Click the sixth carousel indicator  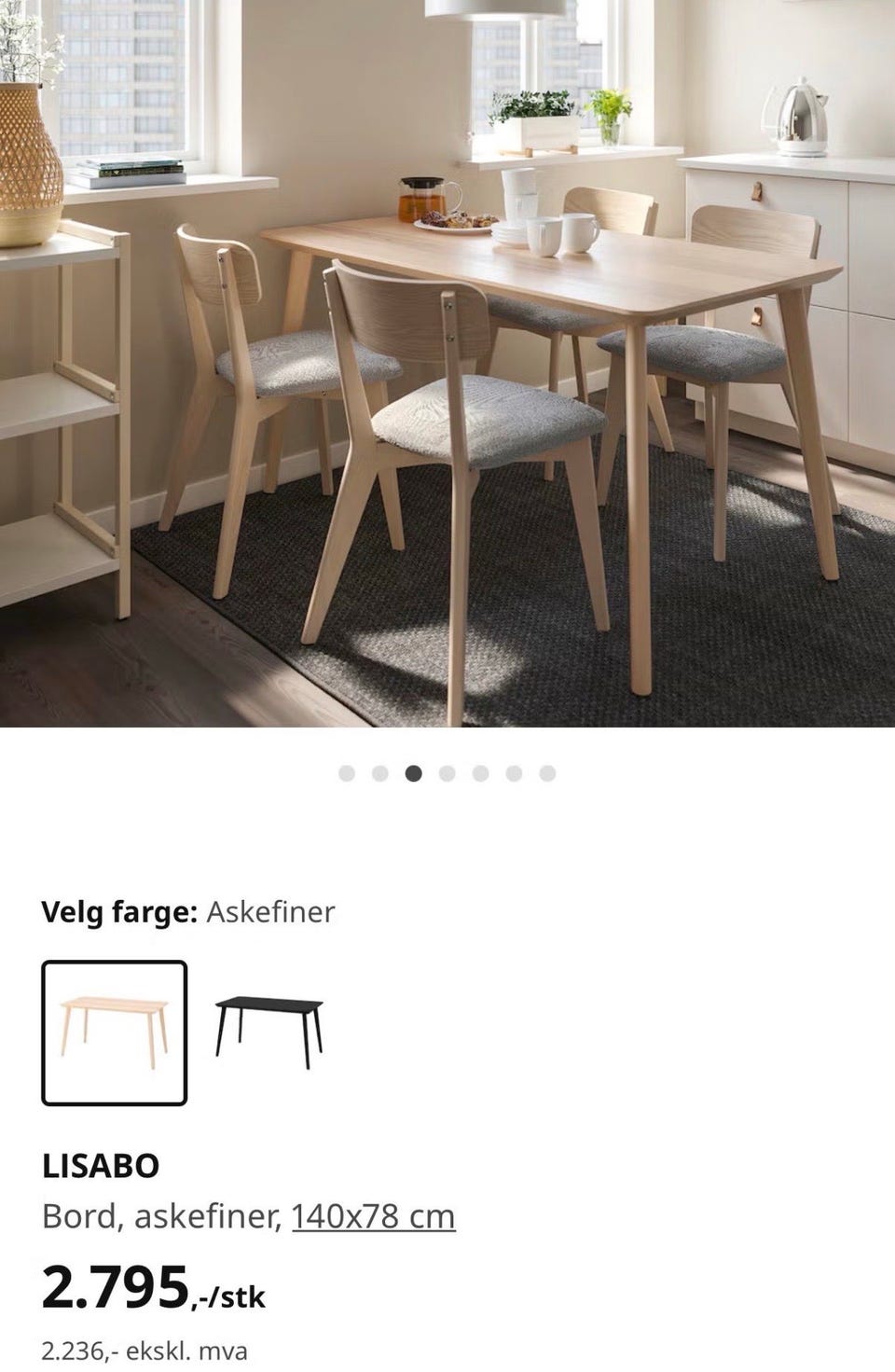point(514,773)
